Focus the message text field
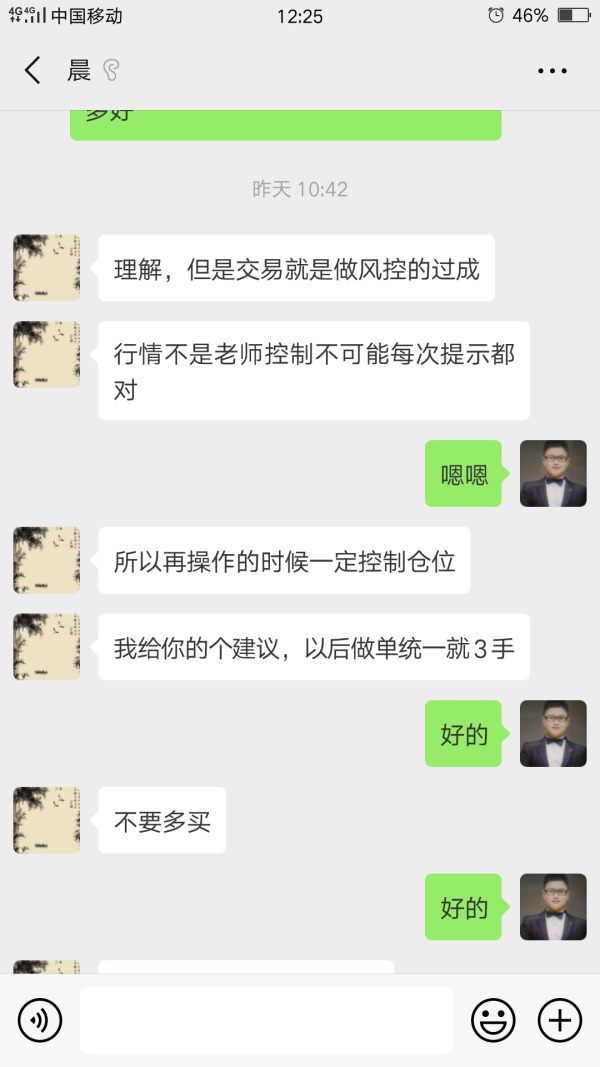The height and width of the screenshot is (1067, 600). (266, 1020)
